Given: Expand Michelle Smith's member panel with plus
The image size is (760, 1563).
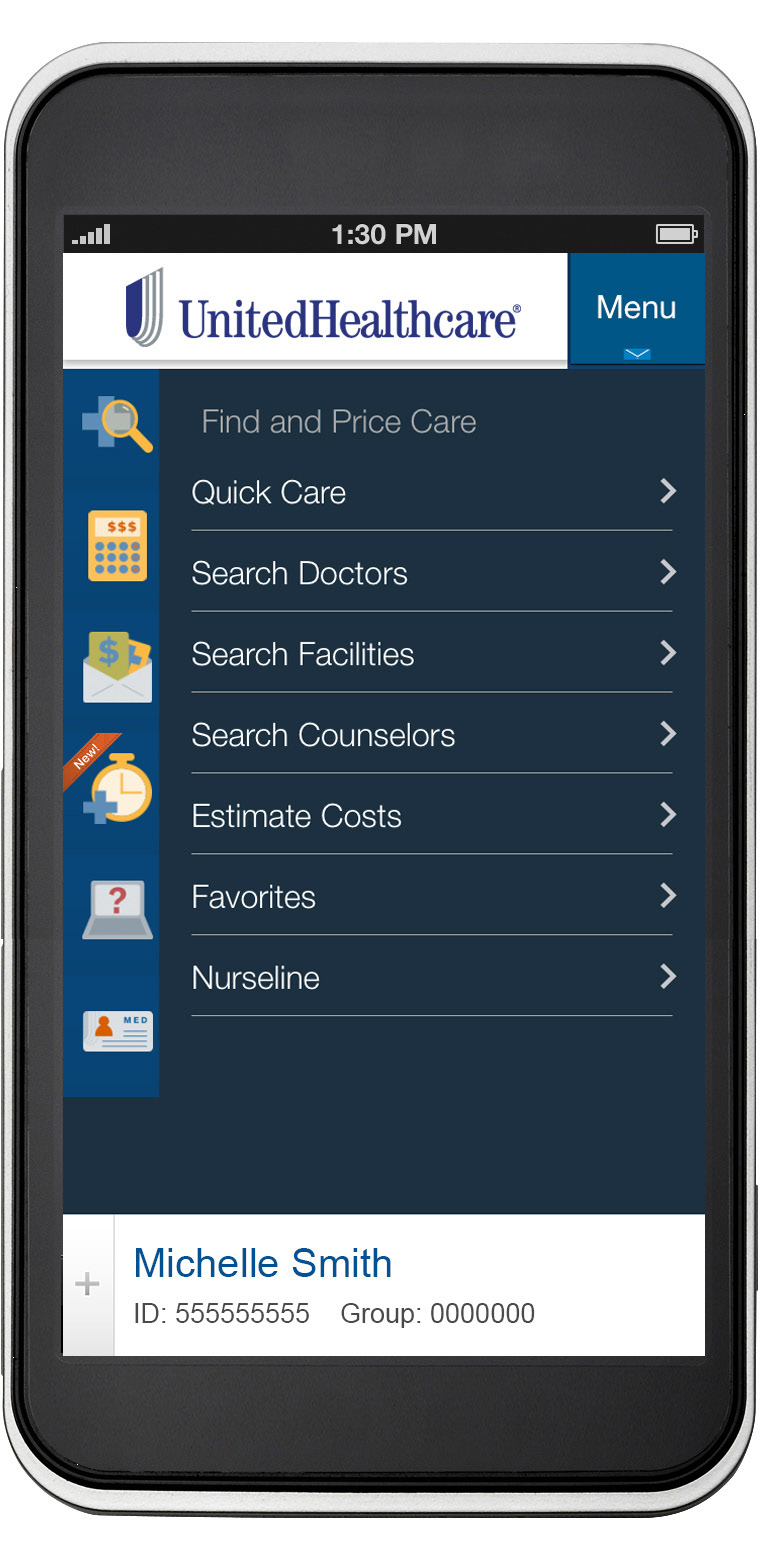Looking at the screenshot, I should click(88, 1285).
